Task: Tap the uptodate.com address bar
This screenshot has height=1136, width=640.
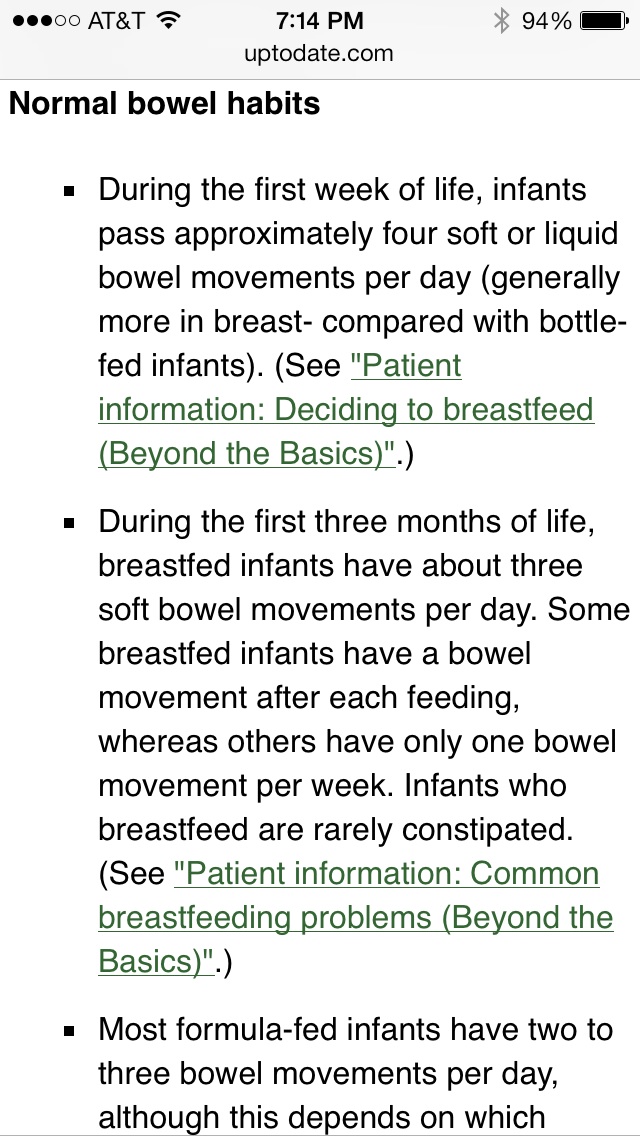Action: coord(319,53)
